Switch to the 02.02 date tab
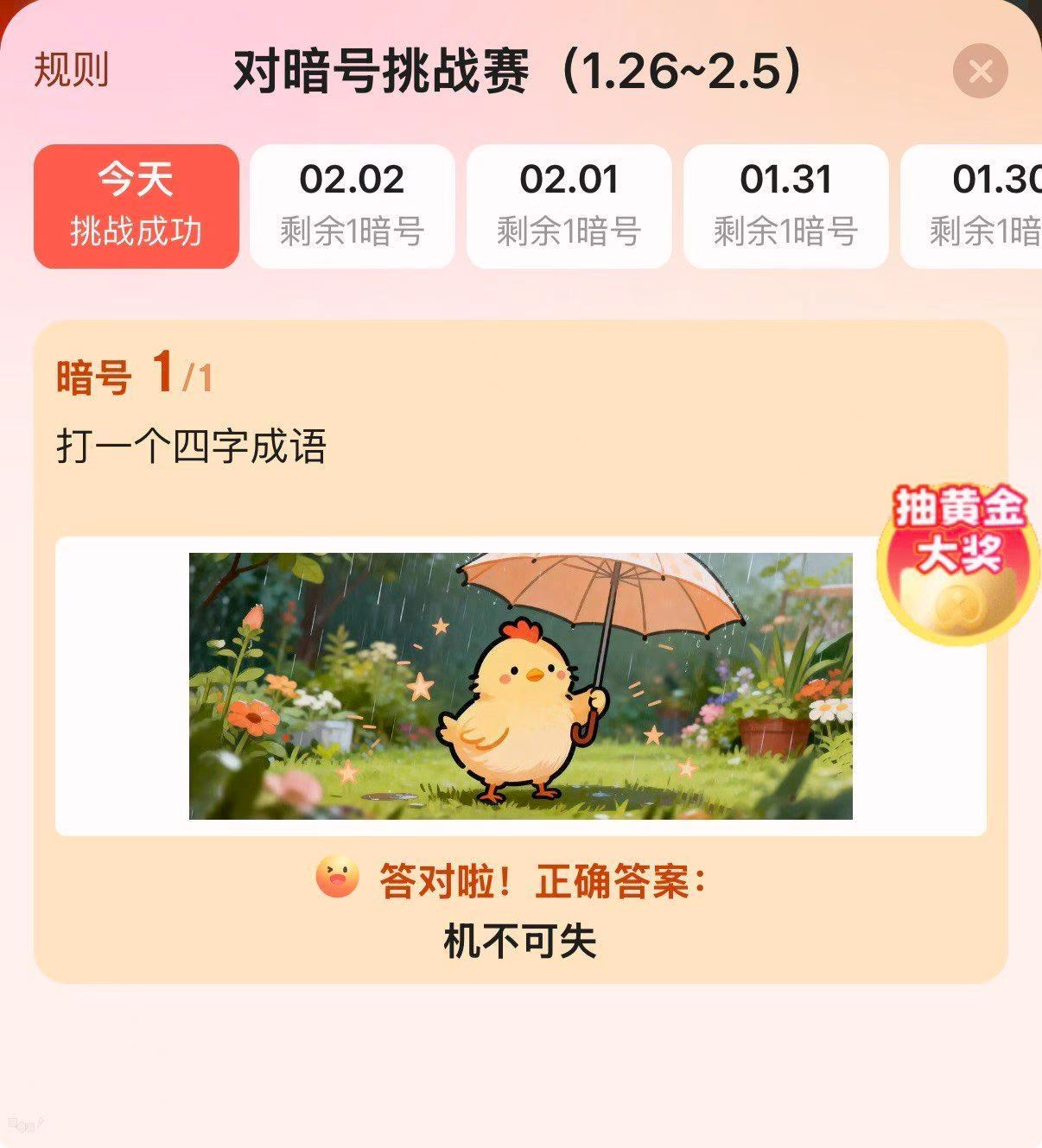1042x1148 pixels. coord(352,205)
